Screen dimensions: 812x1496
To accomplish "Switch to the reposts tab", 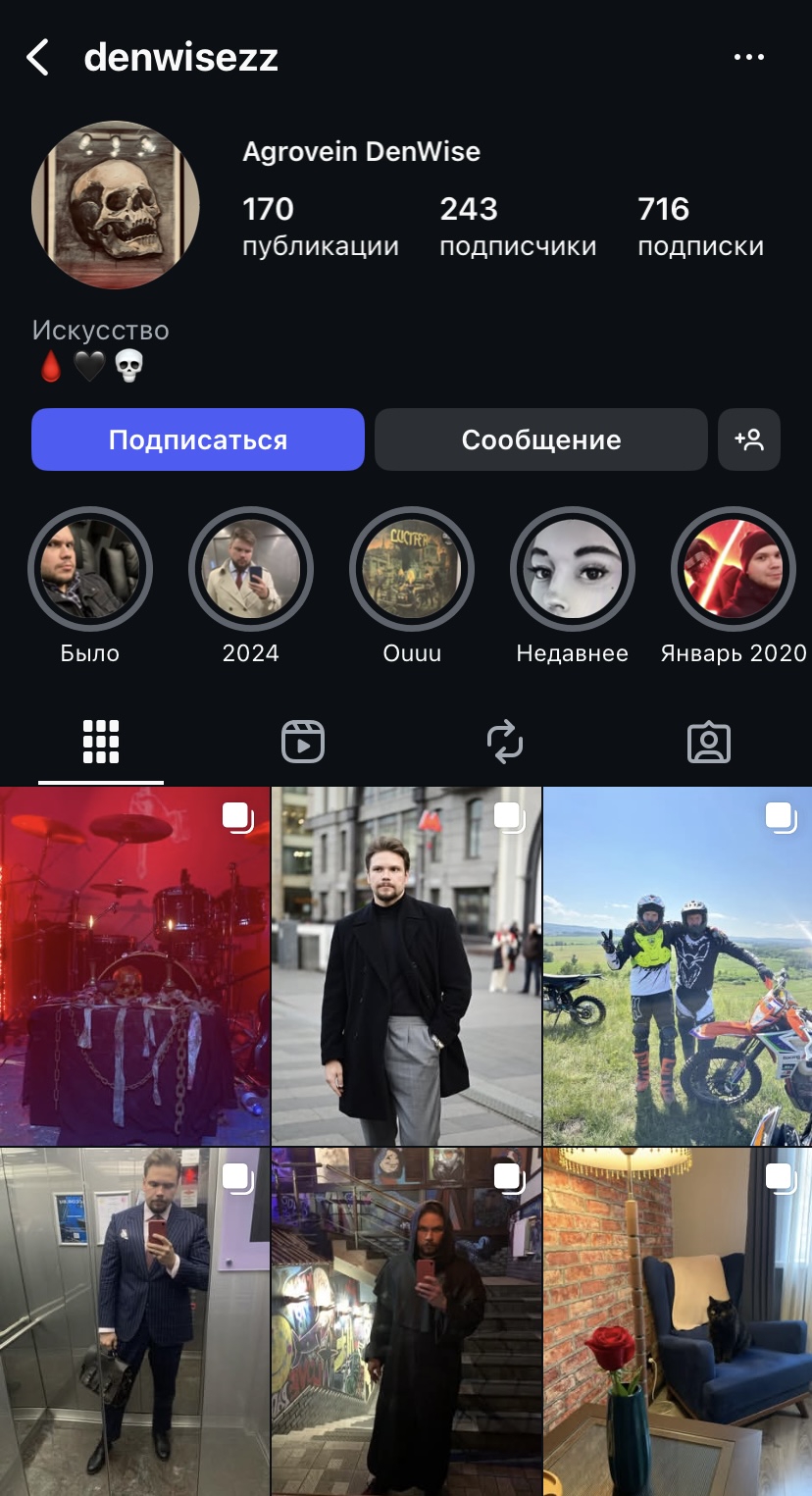I will (505, 742).
